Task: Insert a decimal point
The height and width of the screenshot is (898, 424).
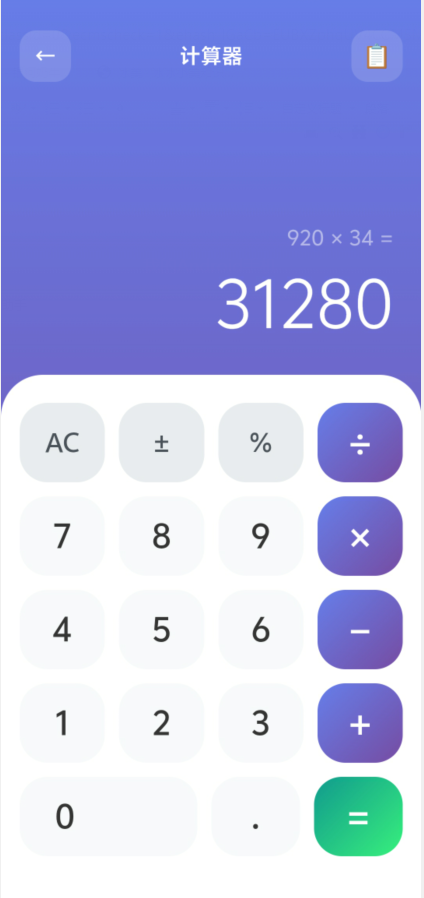Action: (x=256, y=817)
